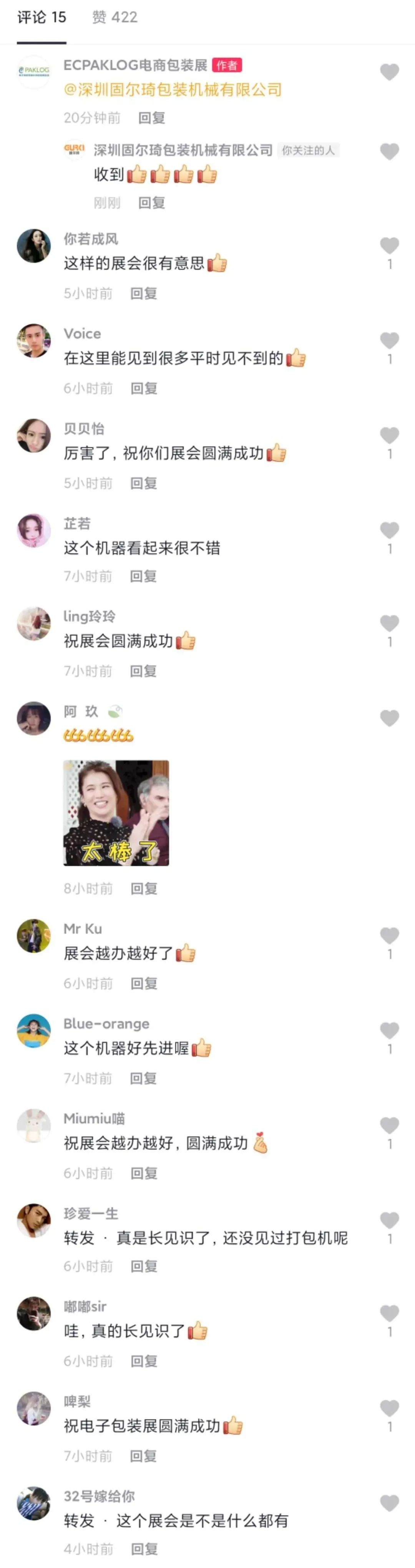Like 阿玖's comment
The width and height of the screenshot is (415, 1568).
389,718
